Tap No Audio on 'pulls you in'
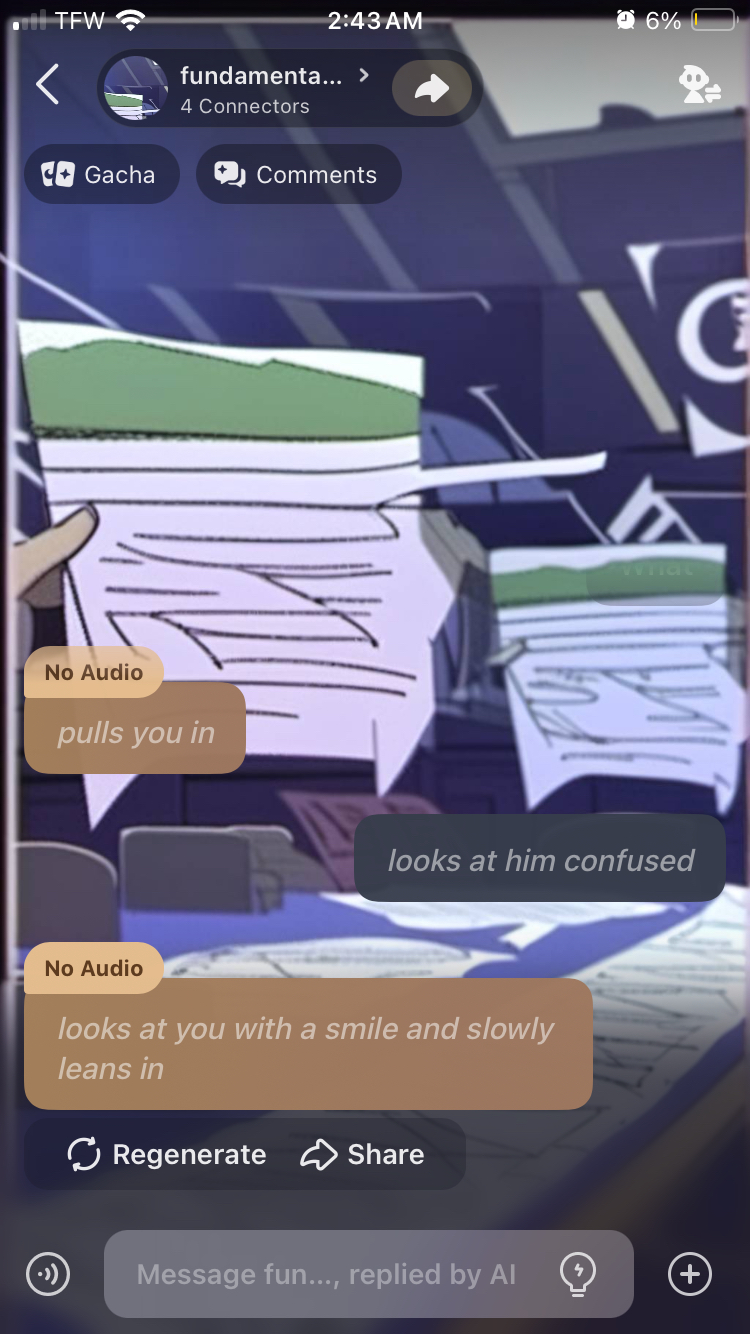 94,673
